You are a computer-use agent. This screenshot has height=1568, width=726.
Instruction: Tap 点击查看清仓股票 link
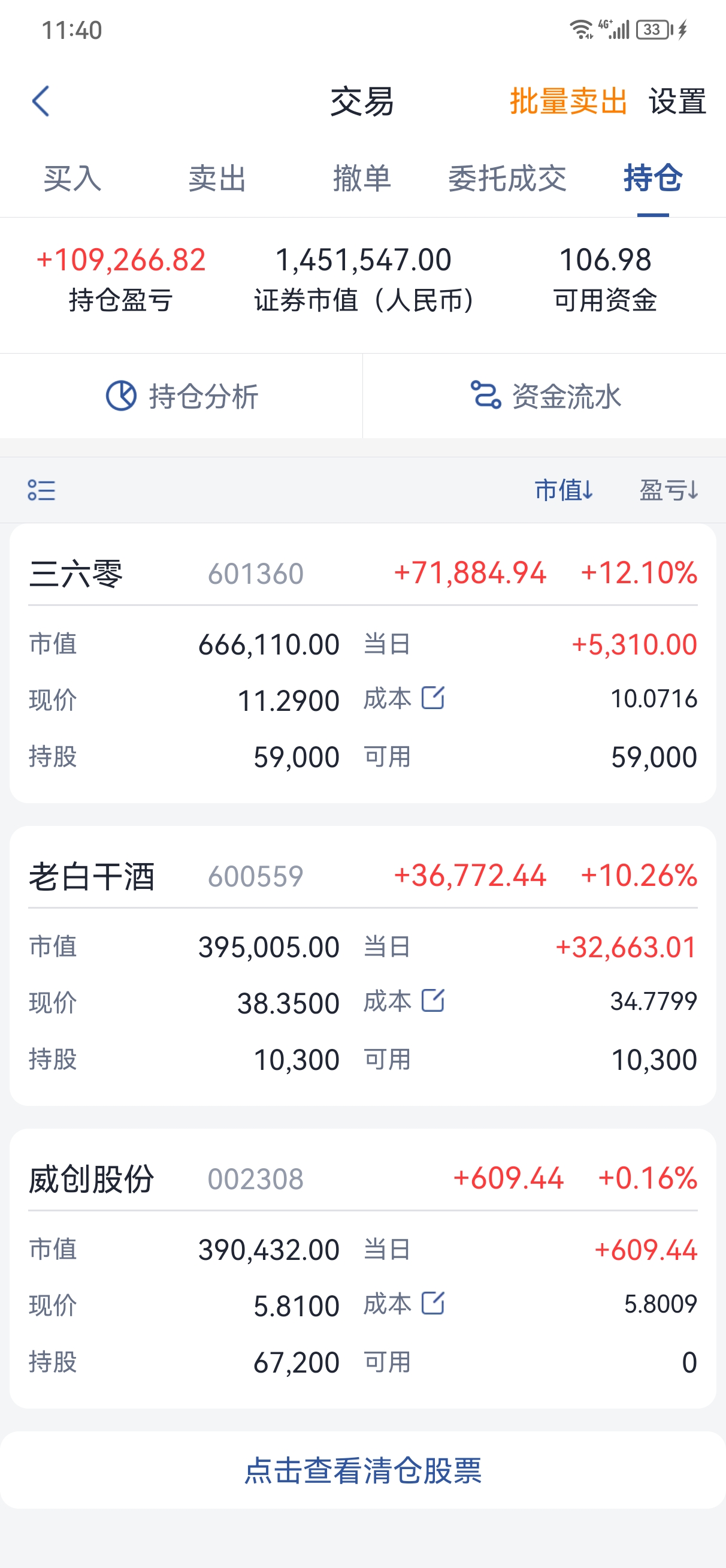[x=362, y=1470]
